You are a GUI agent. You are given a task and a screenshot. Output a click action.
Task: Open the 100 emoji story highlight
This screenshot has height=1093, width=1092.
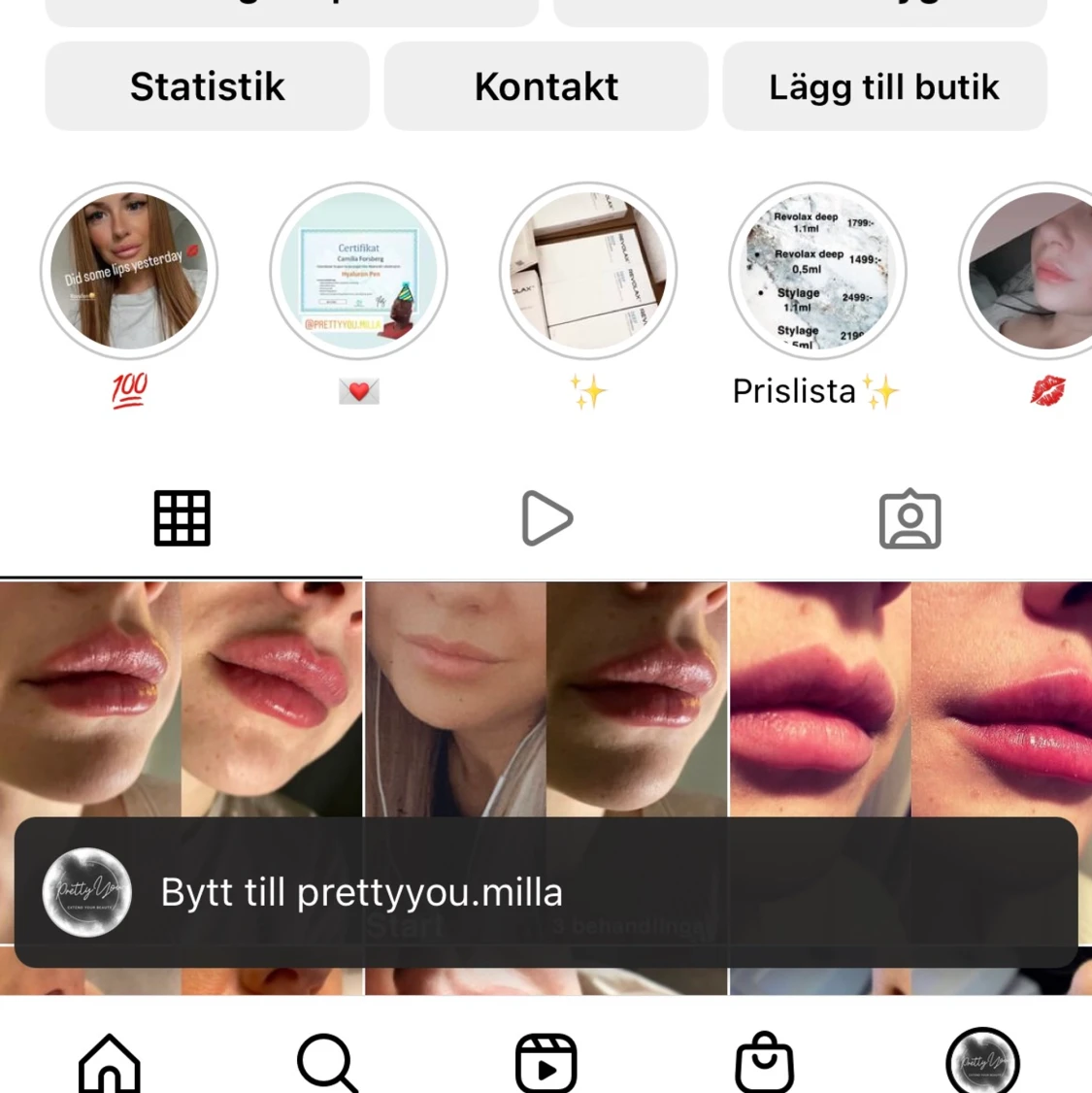(x=129, y=271)
